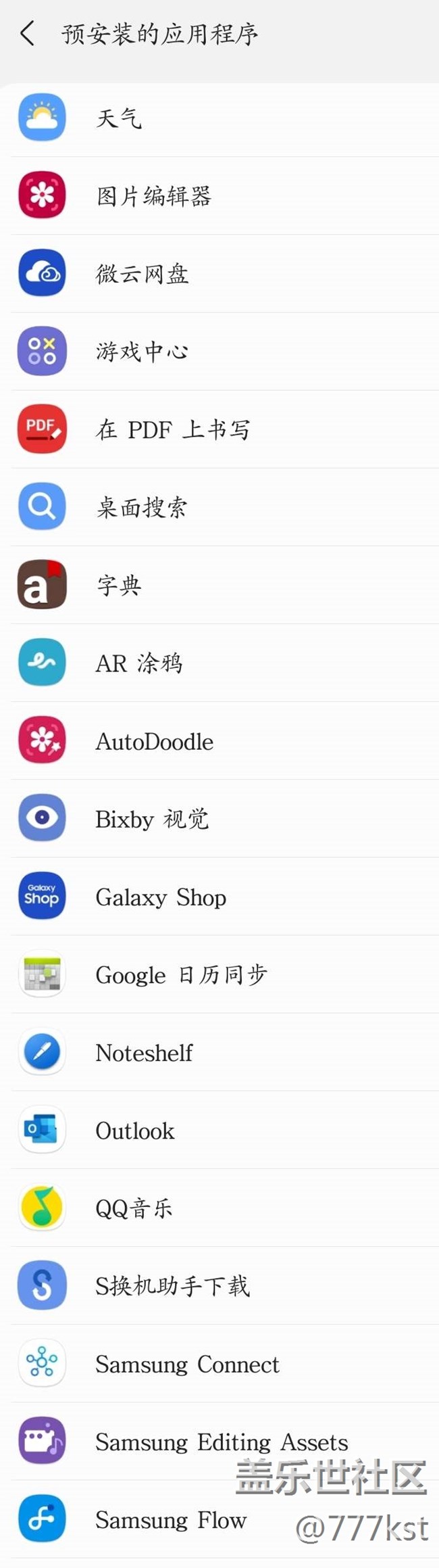Go back from the 预安装的应用程序 screen
439x1568 pixels.
(28, 33)
